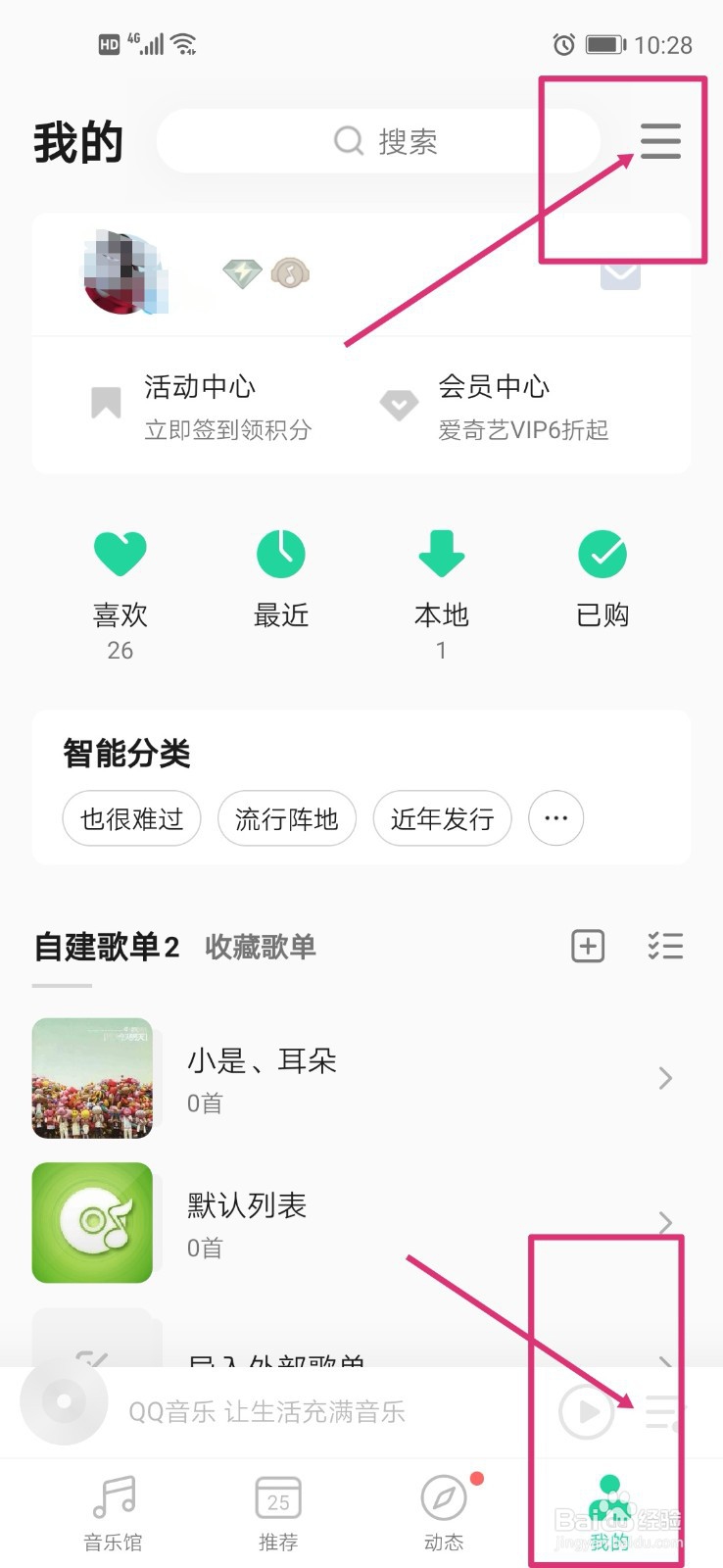723x1568 pixels.
Task: Expand more smart categories with the ellipsis
Action: (555, 818)
